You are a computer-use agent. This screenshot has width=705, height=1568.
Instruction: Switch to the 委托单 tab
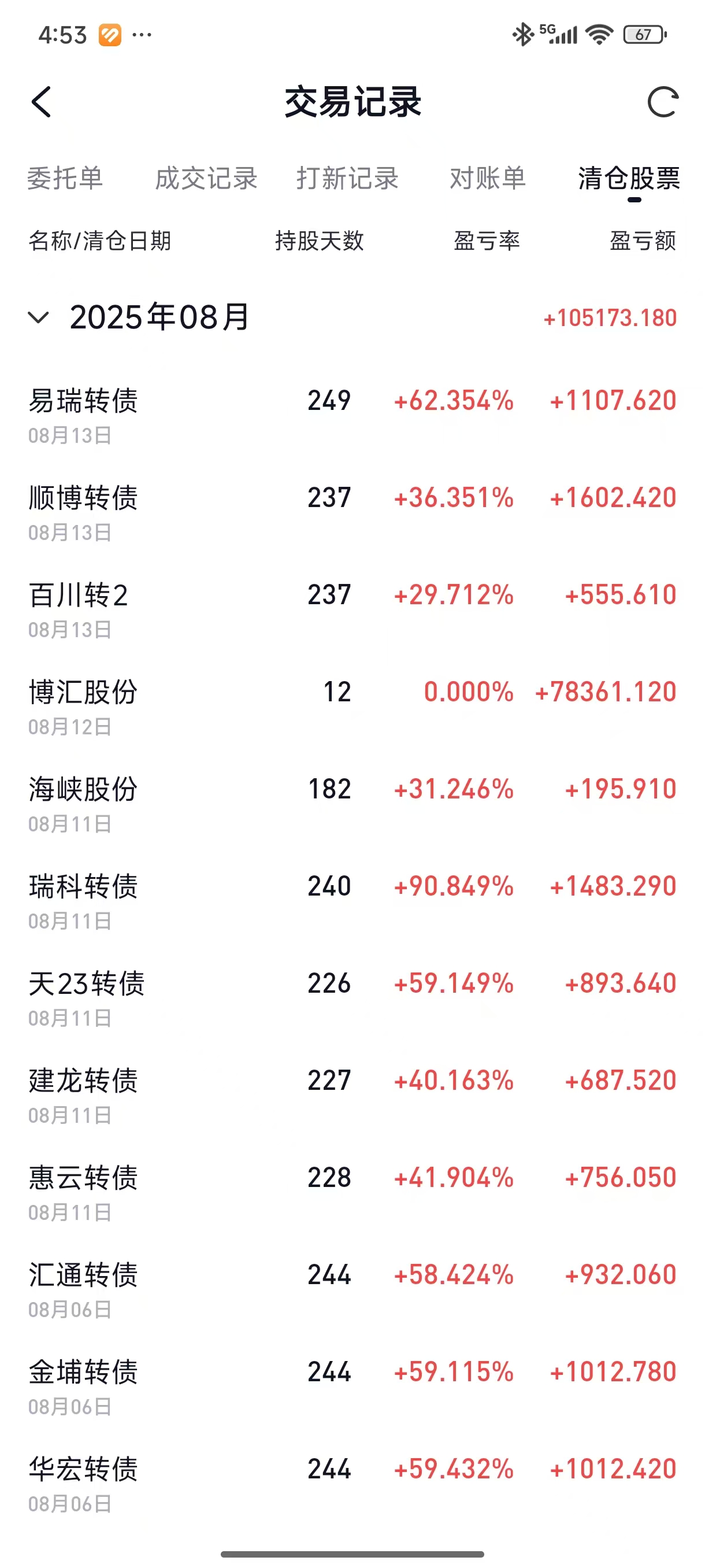[x=65, y=178]
